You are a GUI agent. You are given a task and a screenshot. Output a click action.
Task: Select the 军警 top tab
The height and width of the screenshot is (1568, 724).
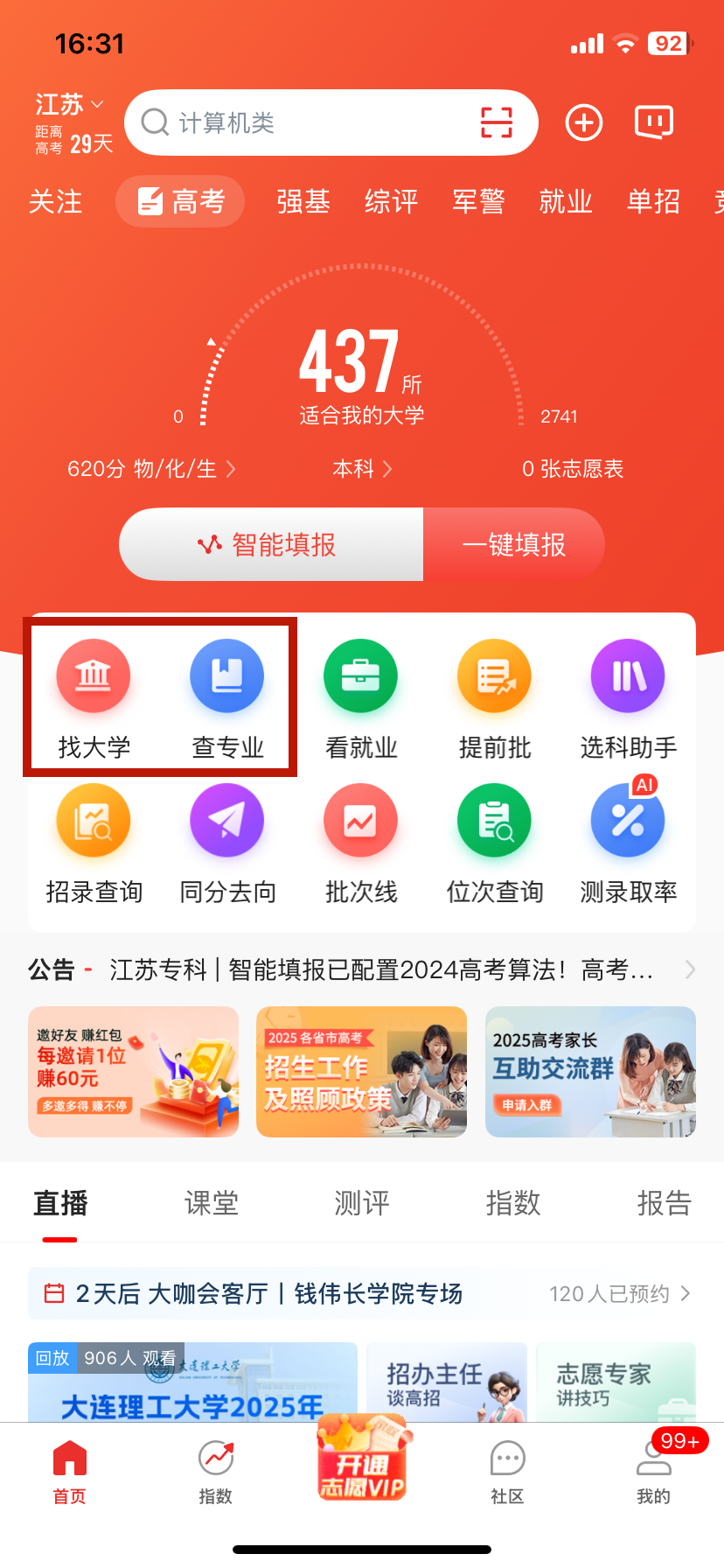(478, 202)
